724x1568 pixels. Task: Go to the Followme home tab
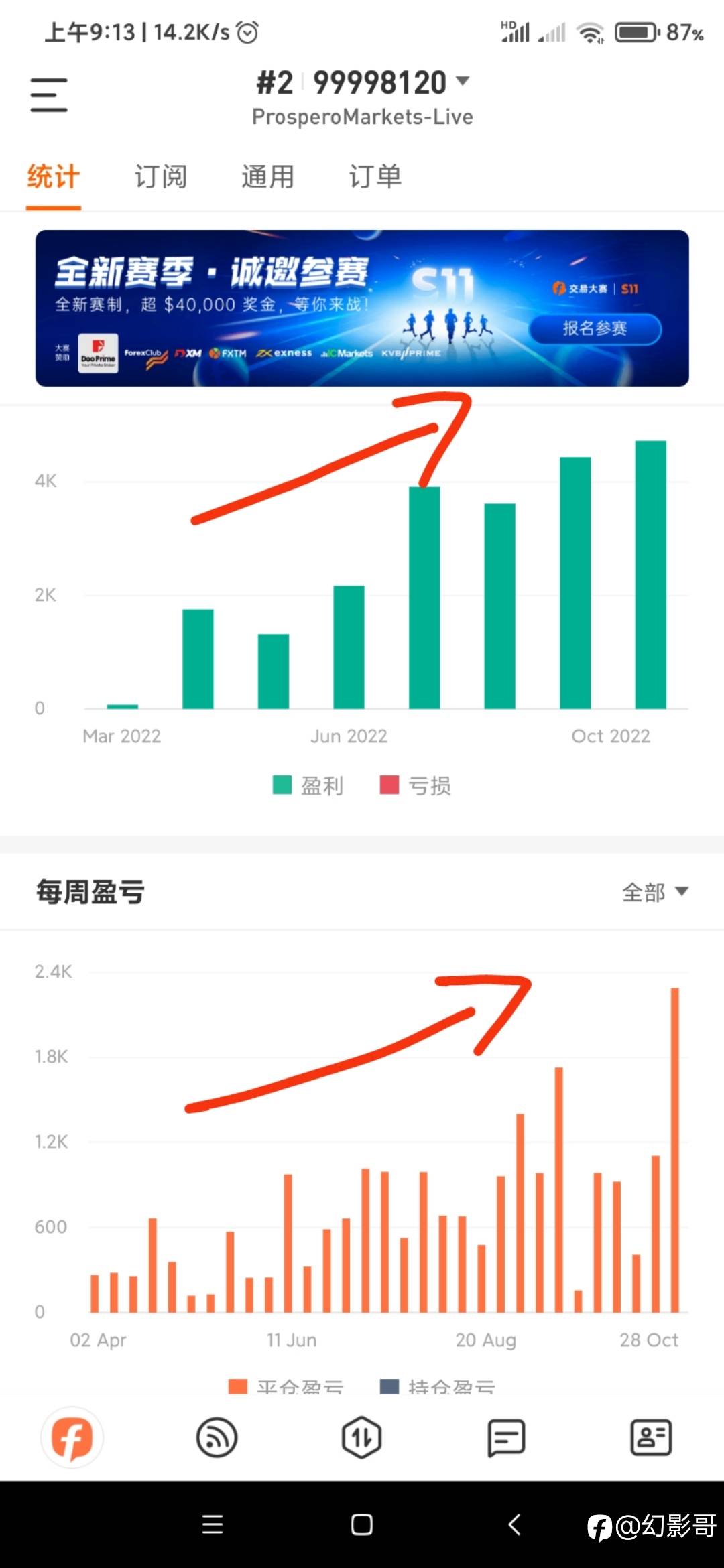(x=72, y=1437)
